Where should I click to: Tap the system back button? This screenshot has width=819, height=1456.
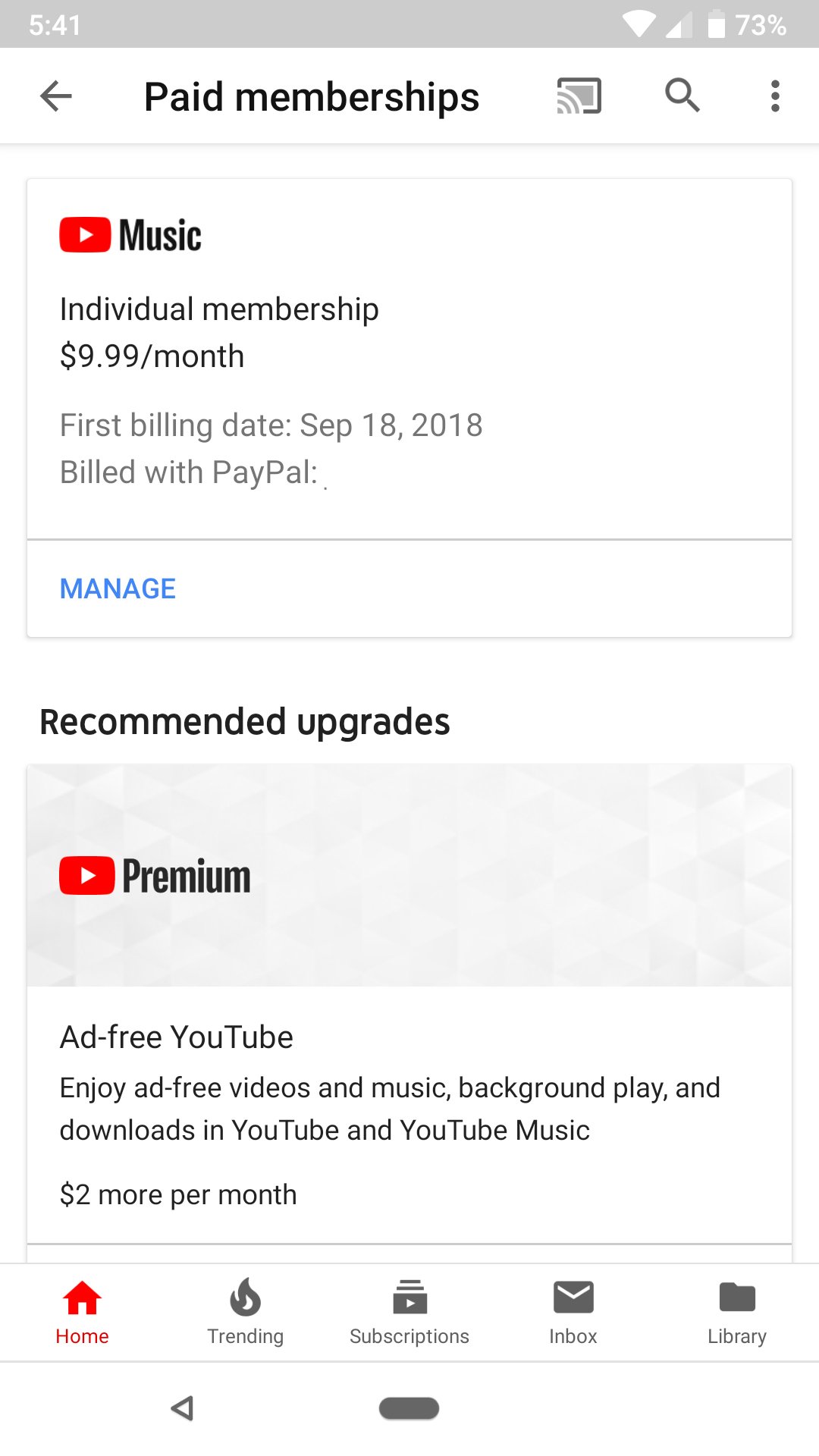pyautogui.click(x=182, y=1408)
